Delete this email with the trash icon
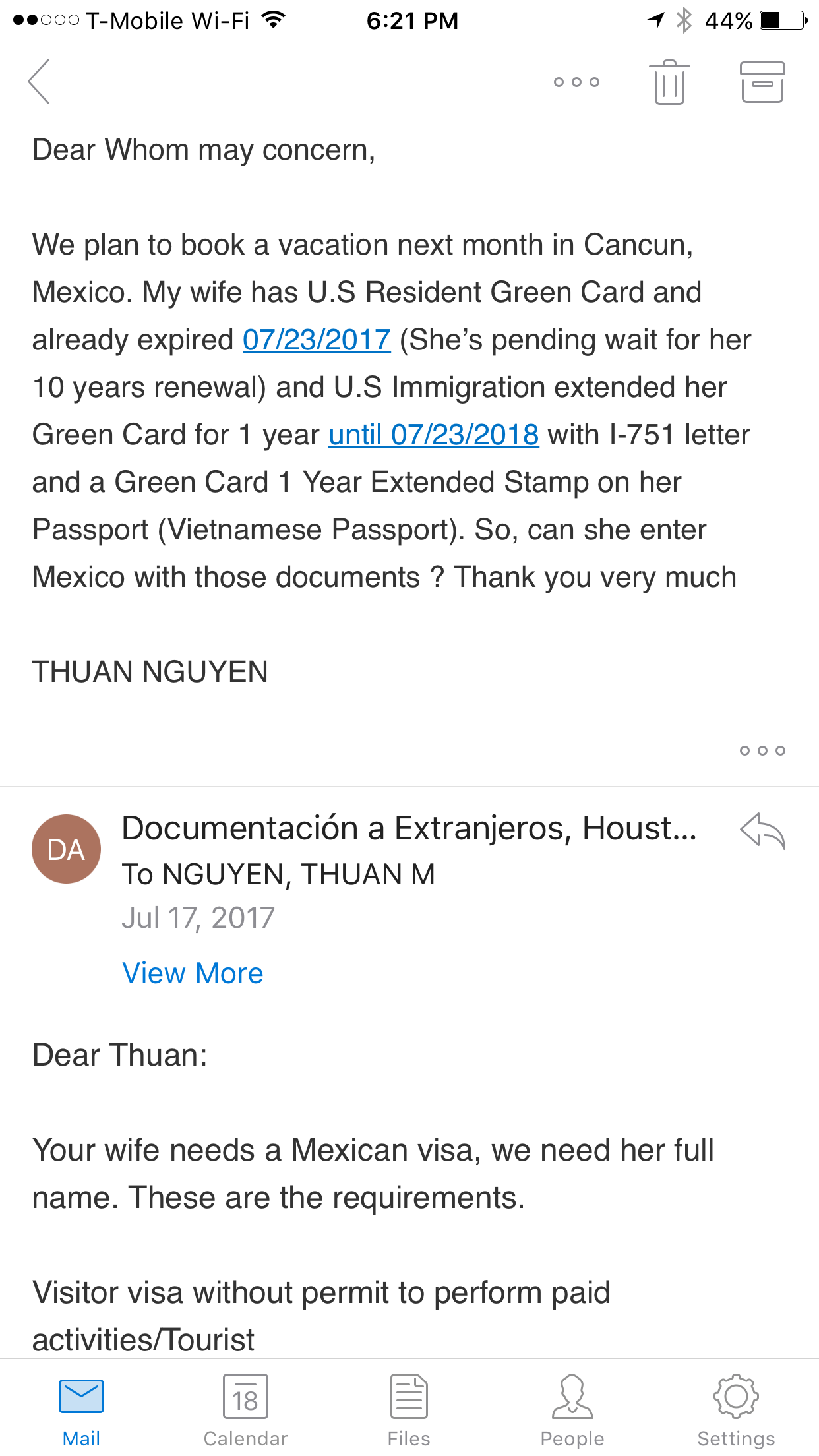 (x=669, y=82)
